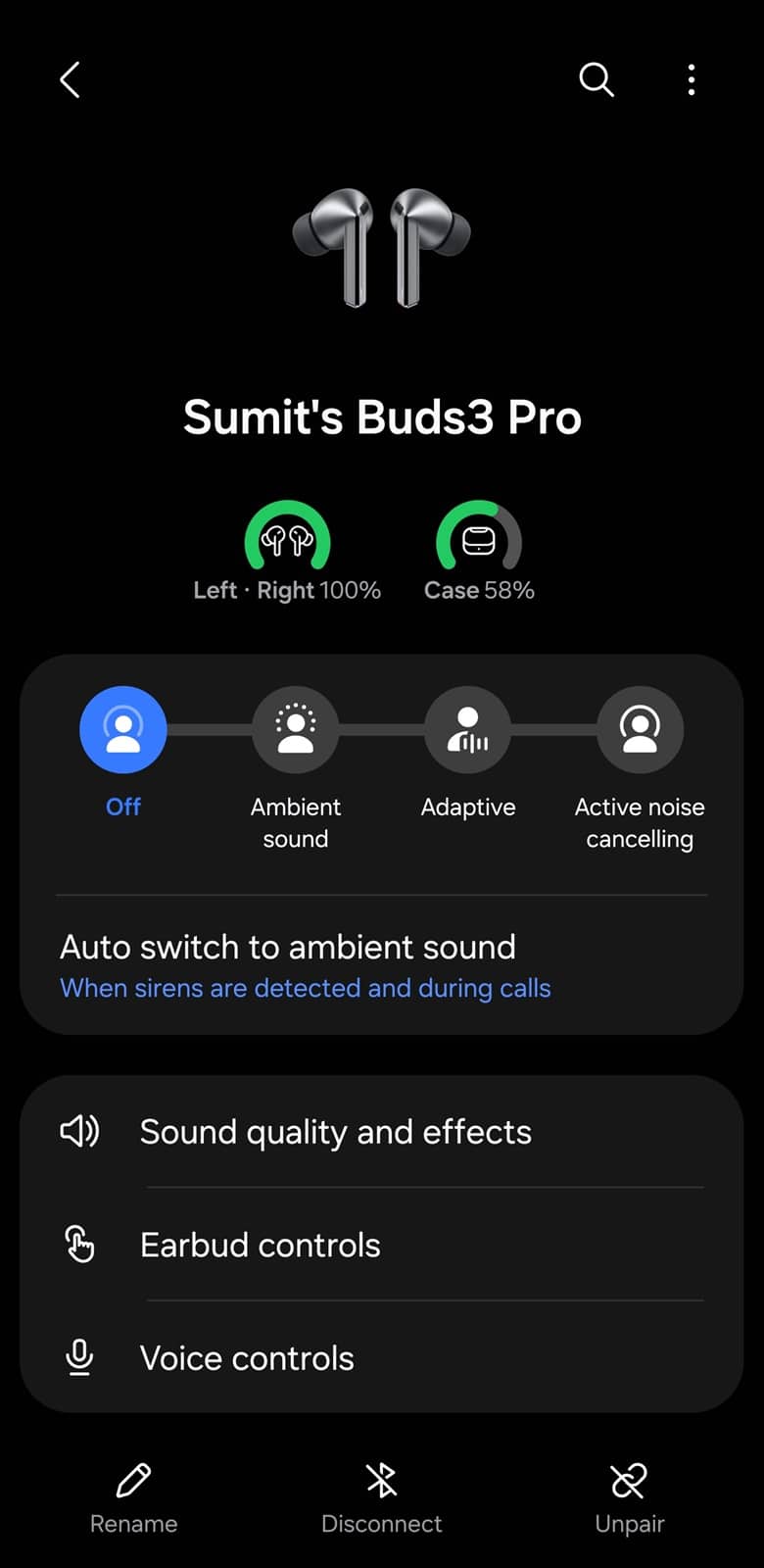Image resolution: width=764 pixels, height=1568 pixels.
Task: Select the Off noise control mode
Action: coord(123,730)
